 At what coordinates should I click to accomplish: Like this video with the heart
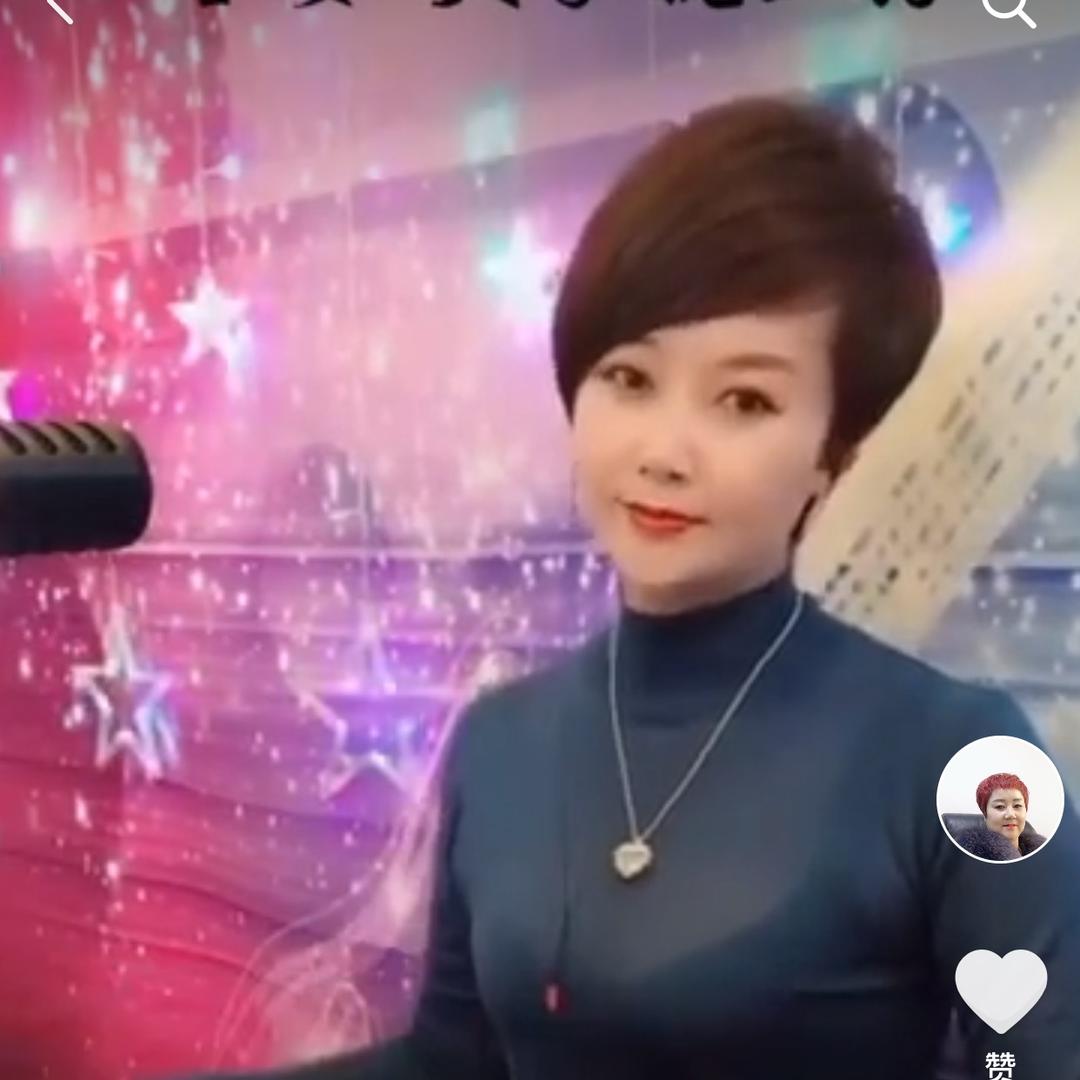1001,988
